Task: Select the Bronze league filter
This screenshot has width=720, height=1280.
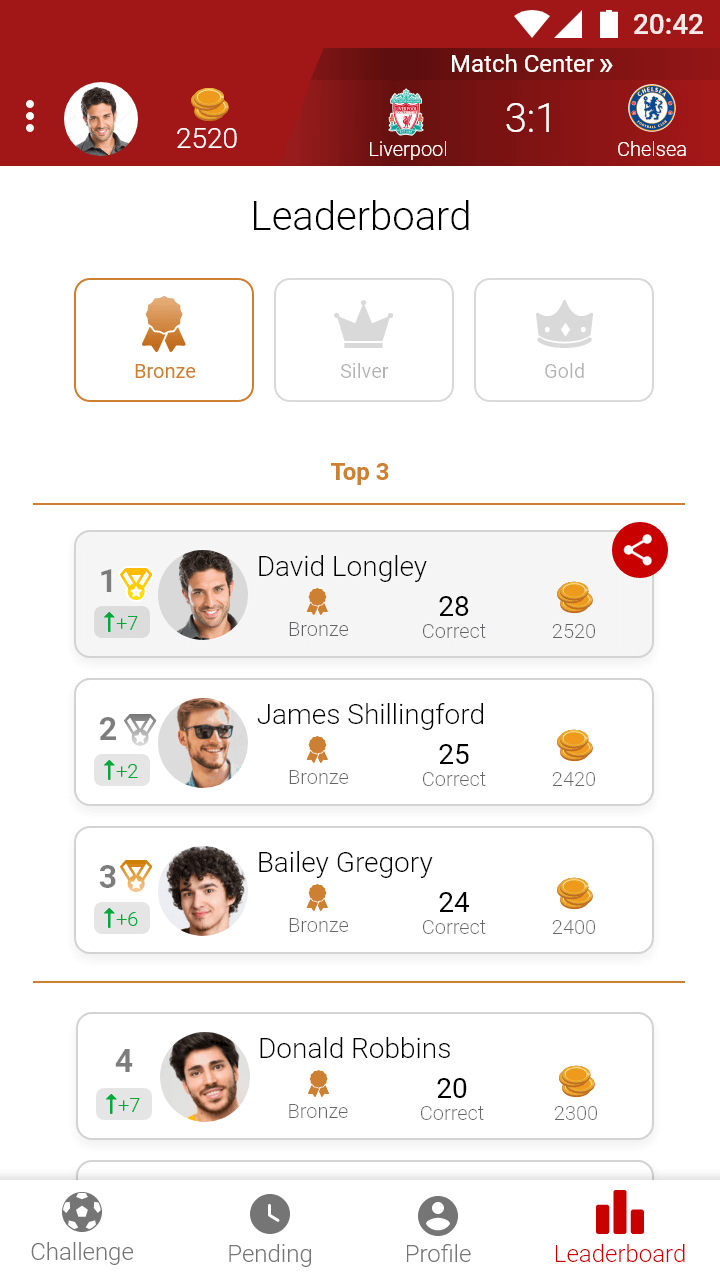Action: coord(164,340)
